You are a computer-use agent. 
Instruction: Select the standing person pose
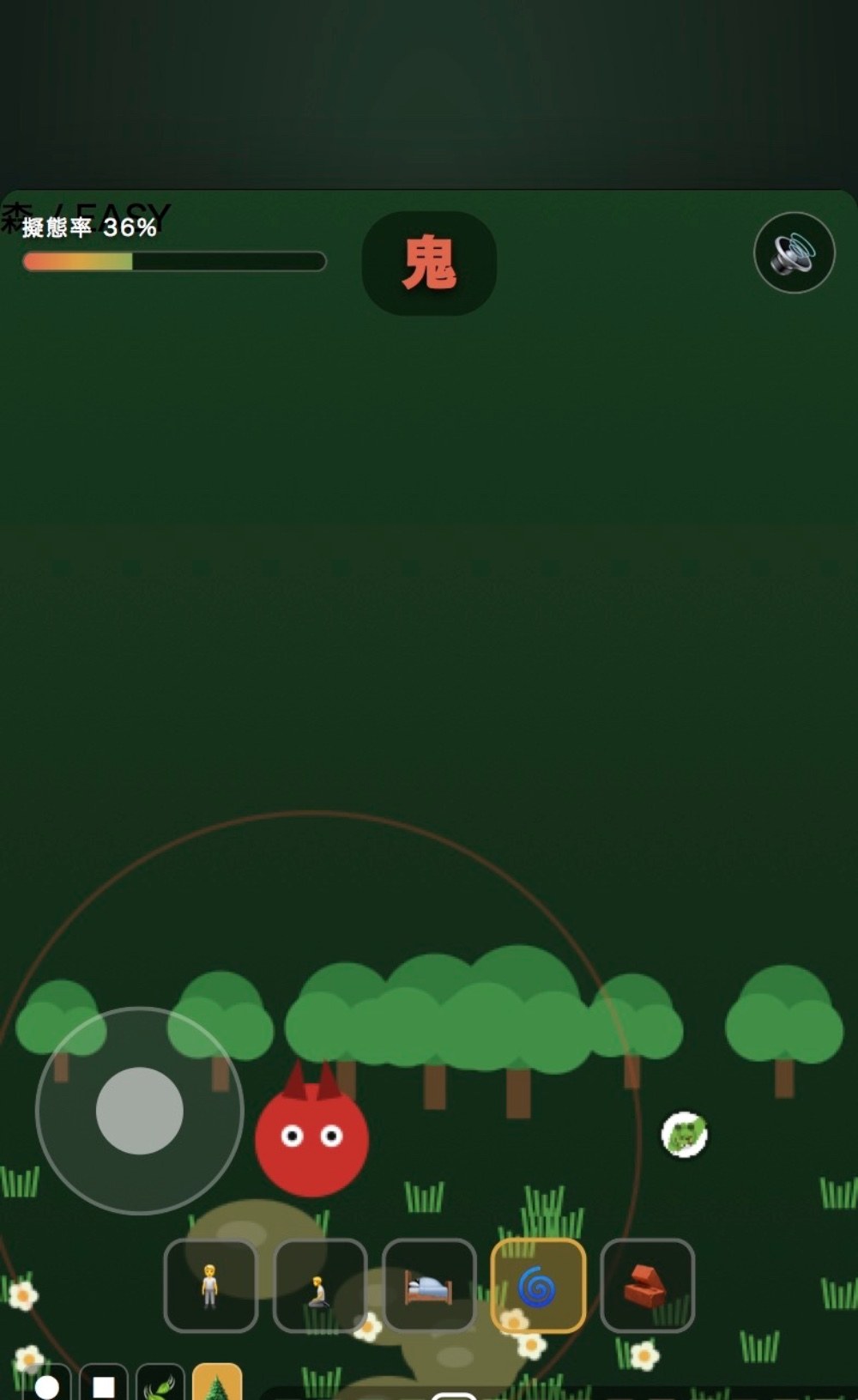coord(210,1285)
